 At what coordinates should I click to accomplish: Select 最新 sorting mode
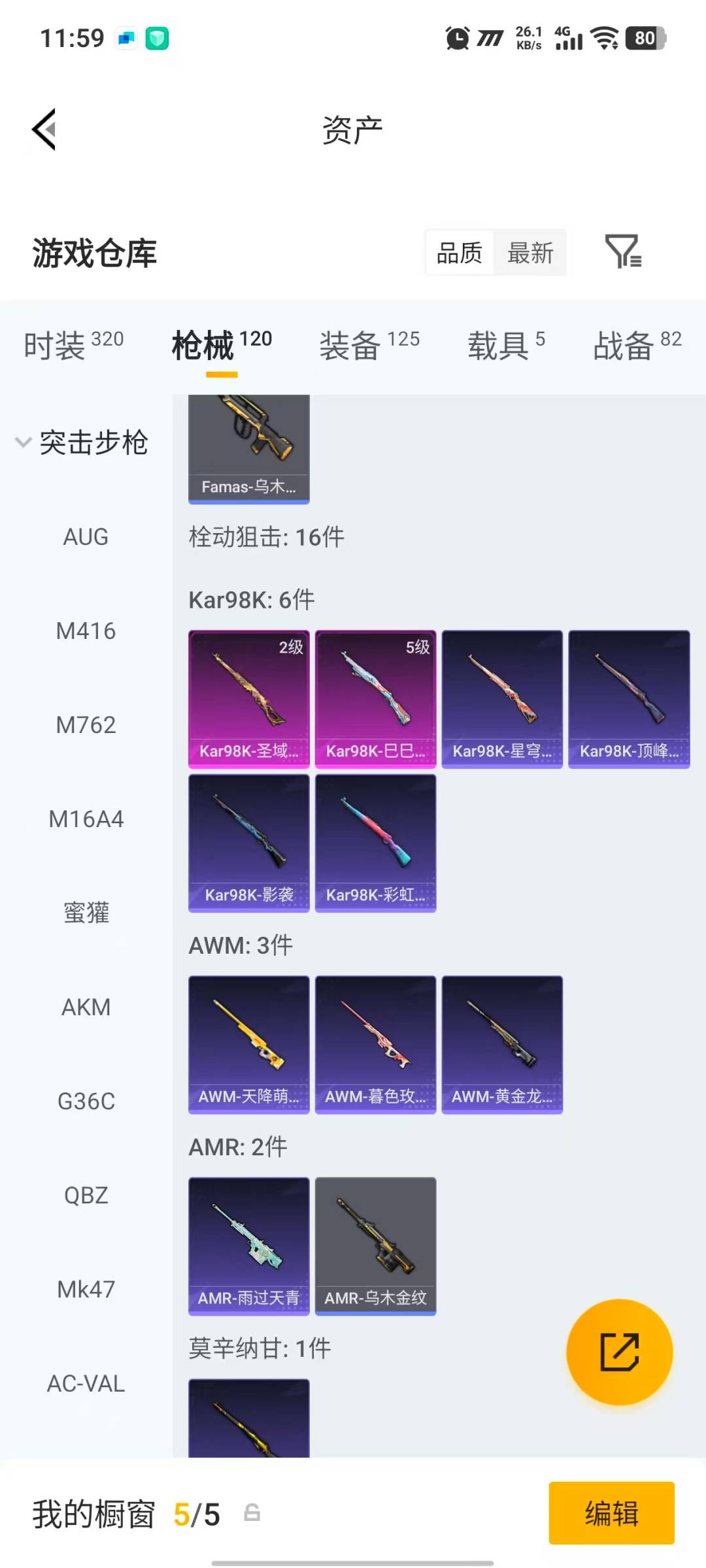click(x=531, y=253)
